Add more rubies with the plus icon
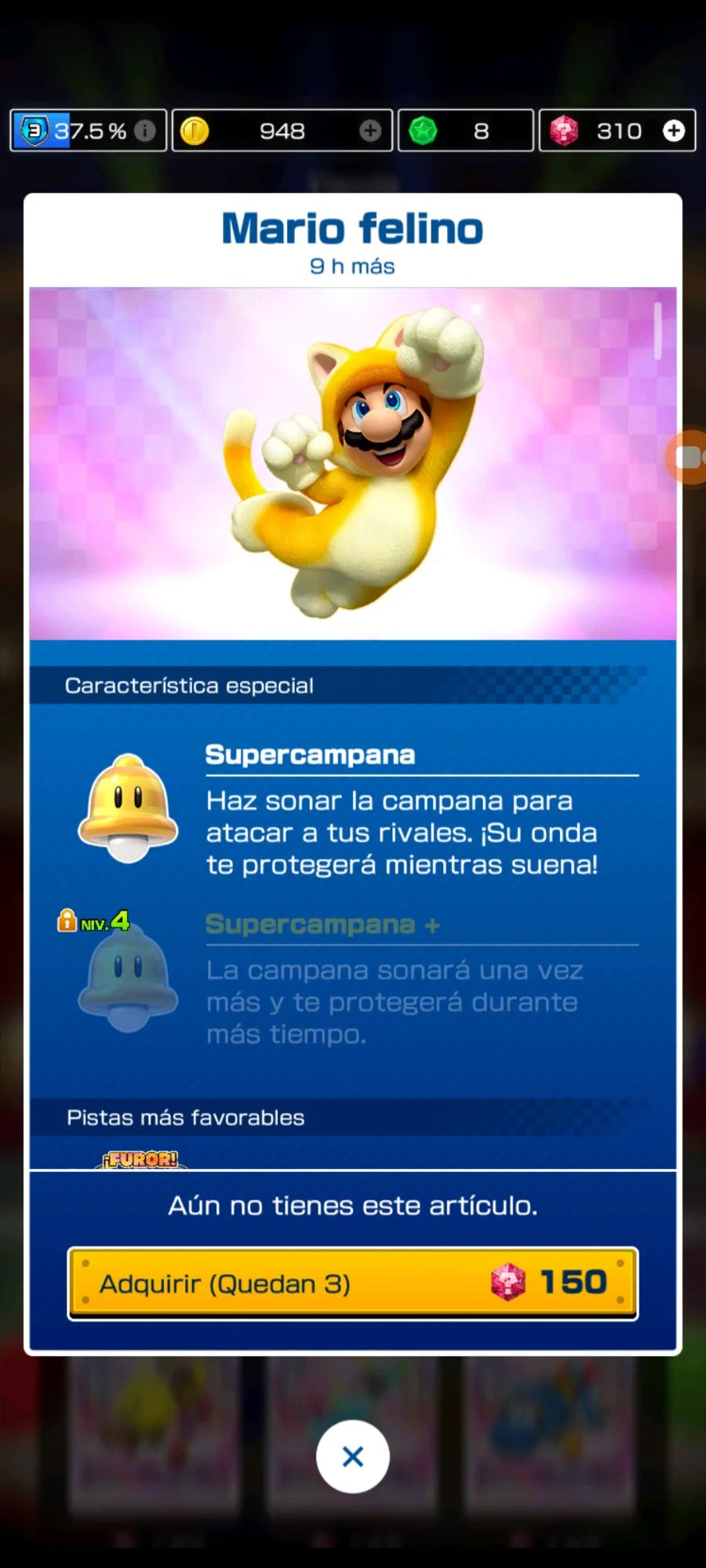 pos(674,131)
